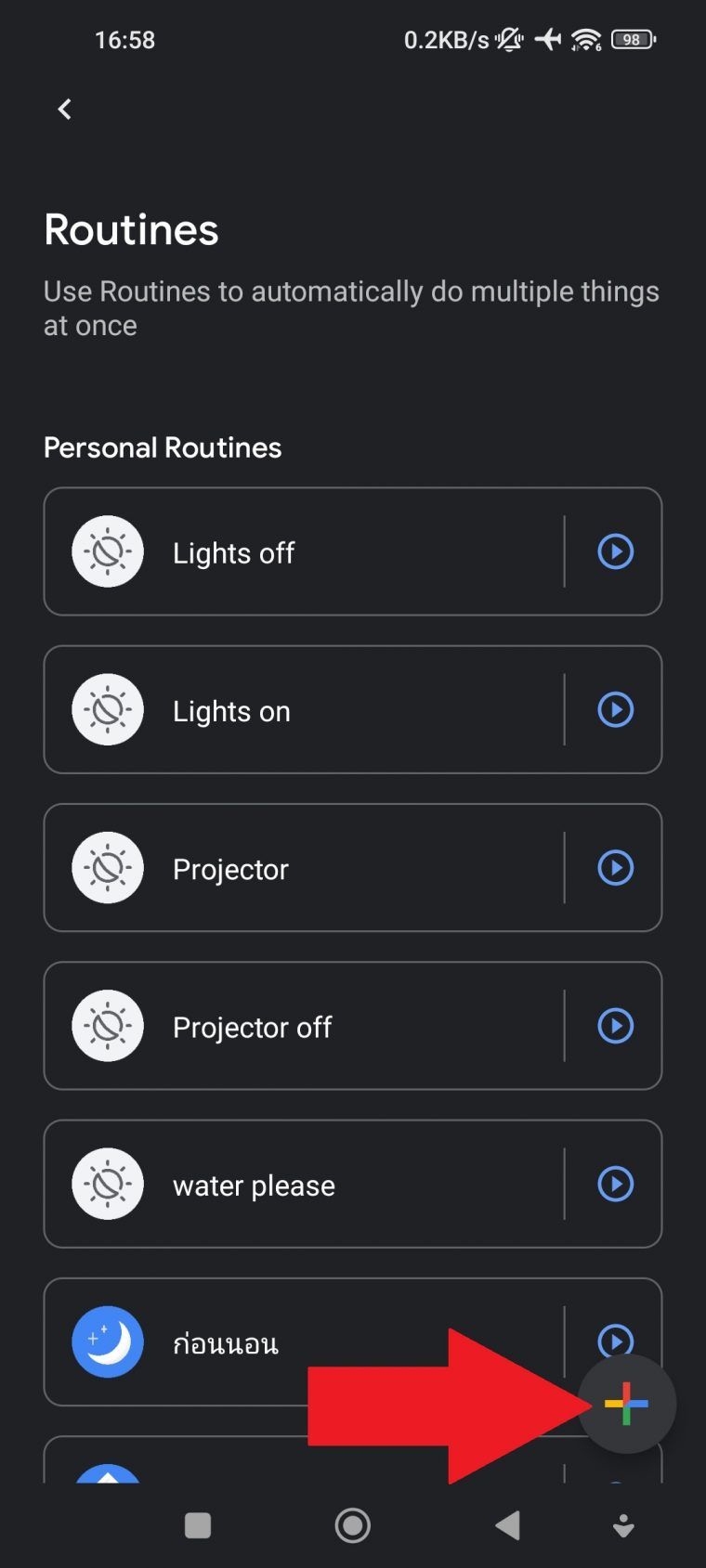Viewport: 706px width, 1568px height.
Task: Tap the Projector routine sun icon
Action: coord(107,867)
